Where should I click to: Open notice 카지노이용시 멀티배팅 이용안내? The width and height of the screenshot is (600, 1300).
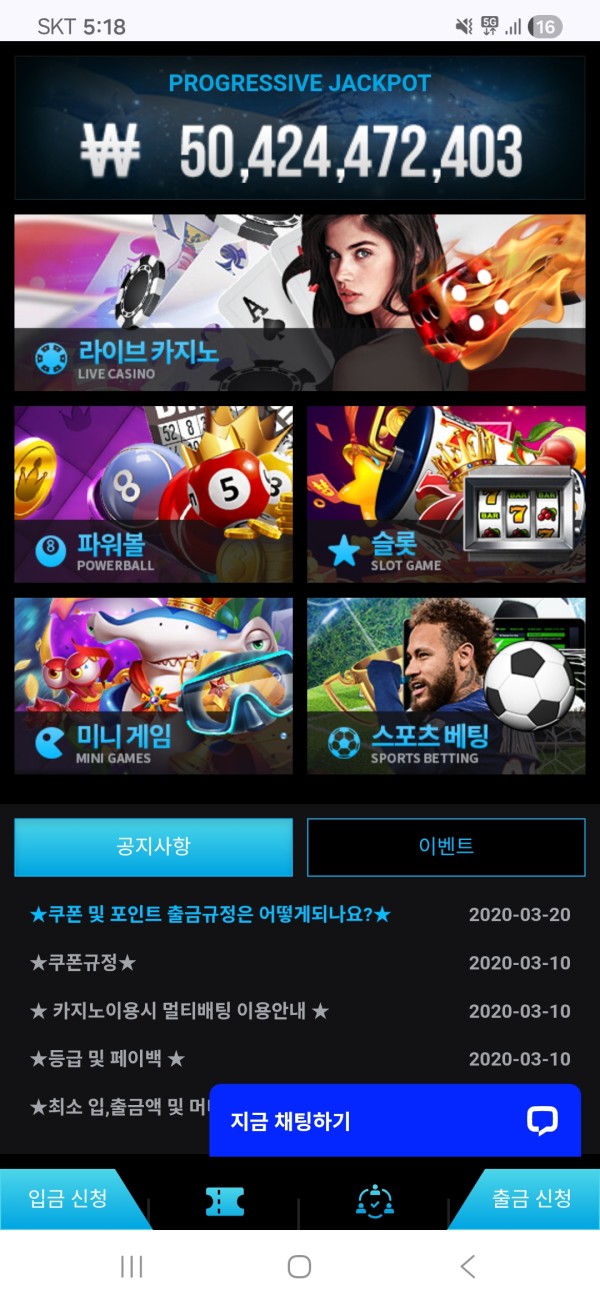click(180, 1011)
